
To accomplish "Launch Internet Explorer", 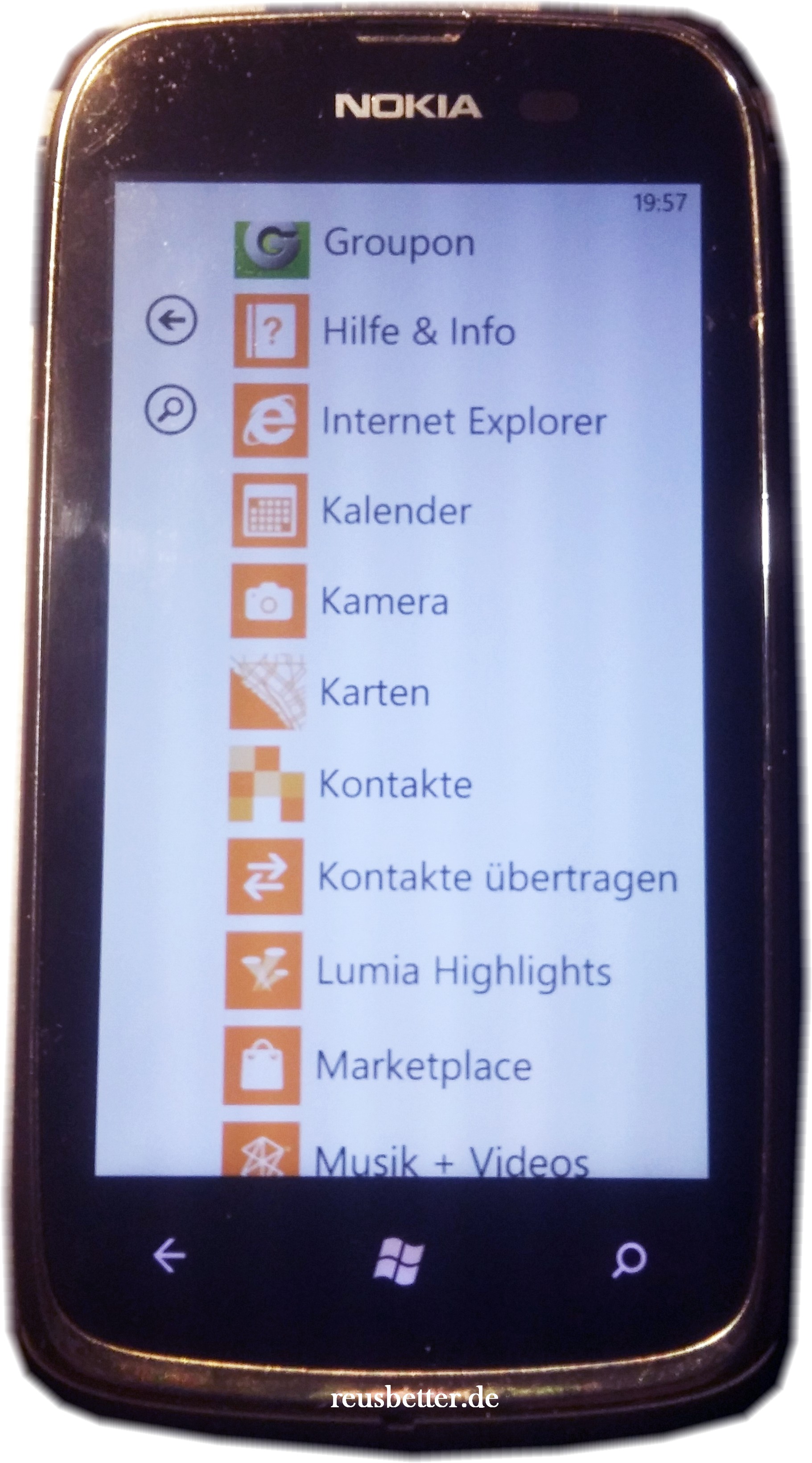I will (419, 421).
